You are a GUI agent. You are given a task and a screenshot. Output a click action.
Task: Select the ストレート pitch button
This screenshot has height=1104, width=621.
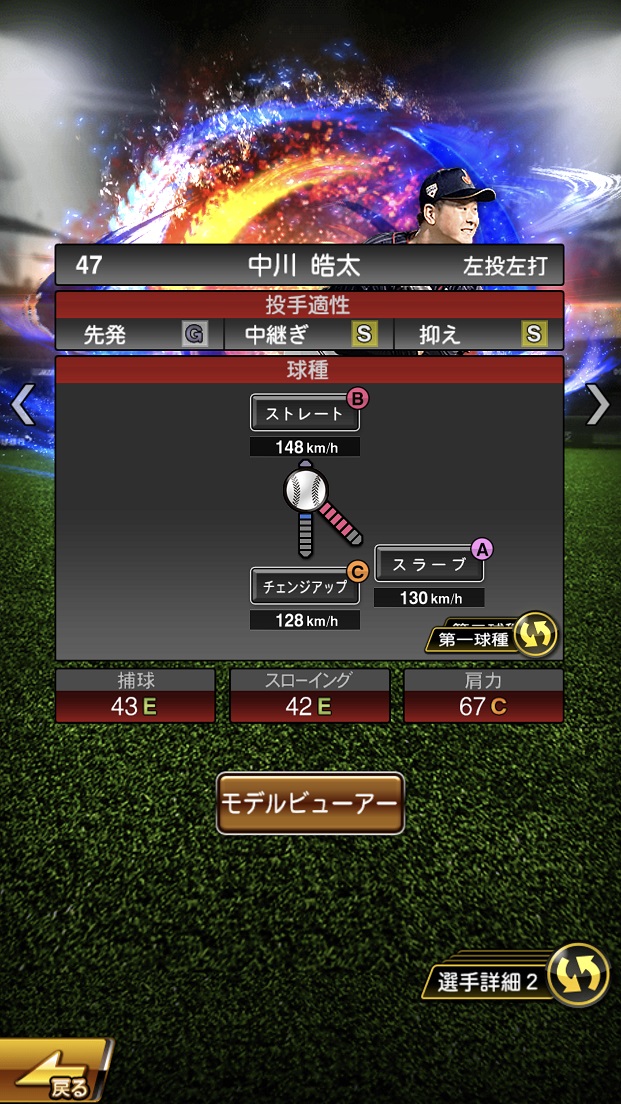click(x=304, y=412)
